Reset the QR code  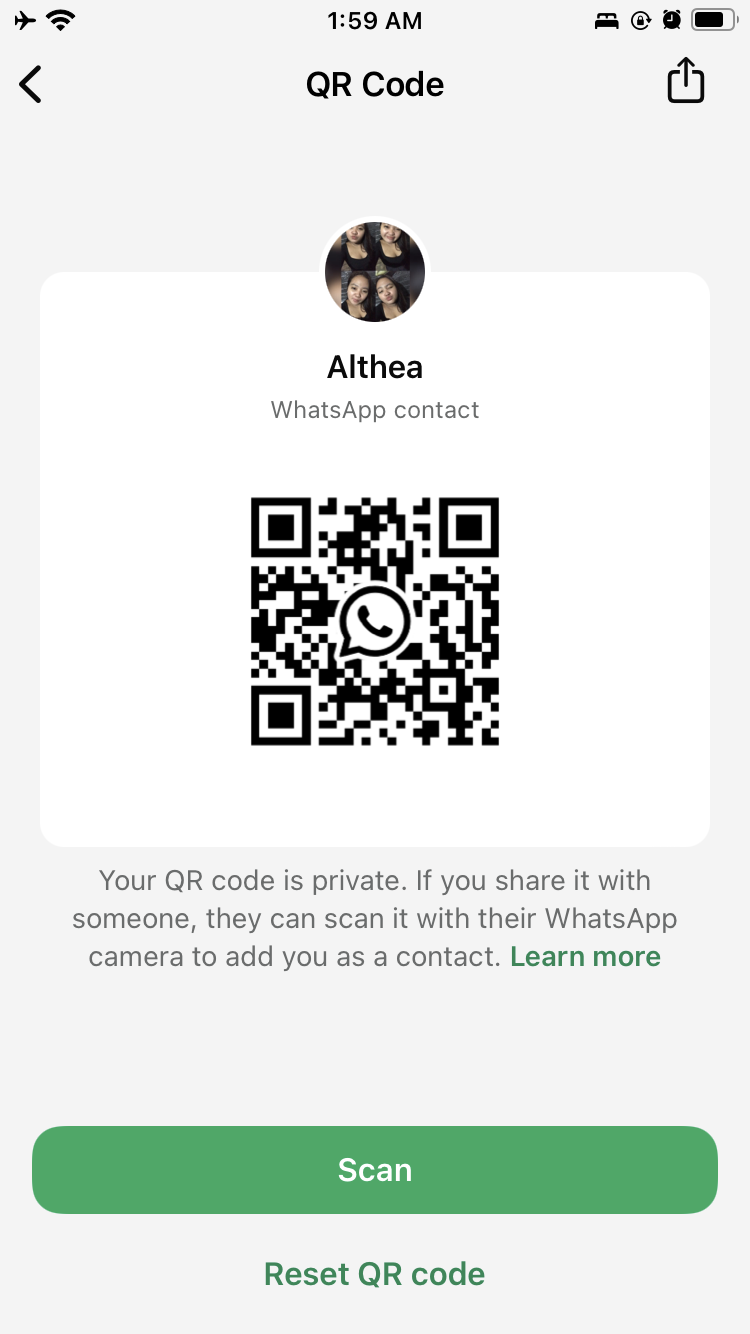click(x=375, y=1274)
